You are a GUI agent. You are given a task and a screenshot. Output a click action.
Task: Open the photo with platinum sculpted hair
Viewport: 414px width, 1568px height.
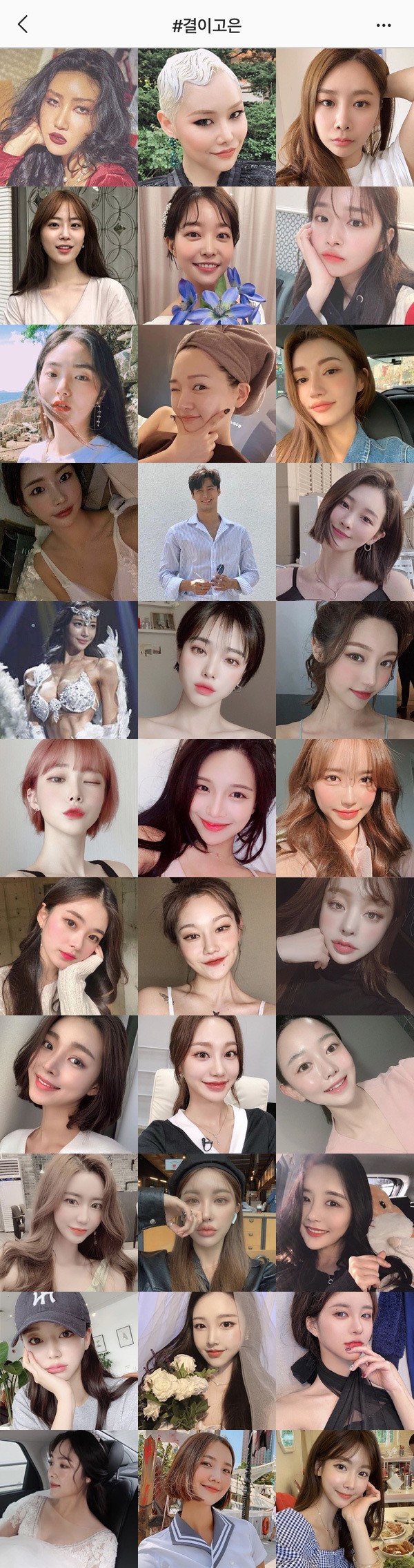[x=206, y=117]
